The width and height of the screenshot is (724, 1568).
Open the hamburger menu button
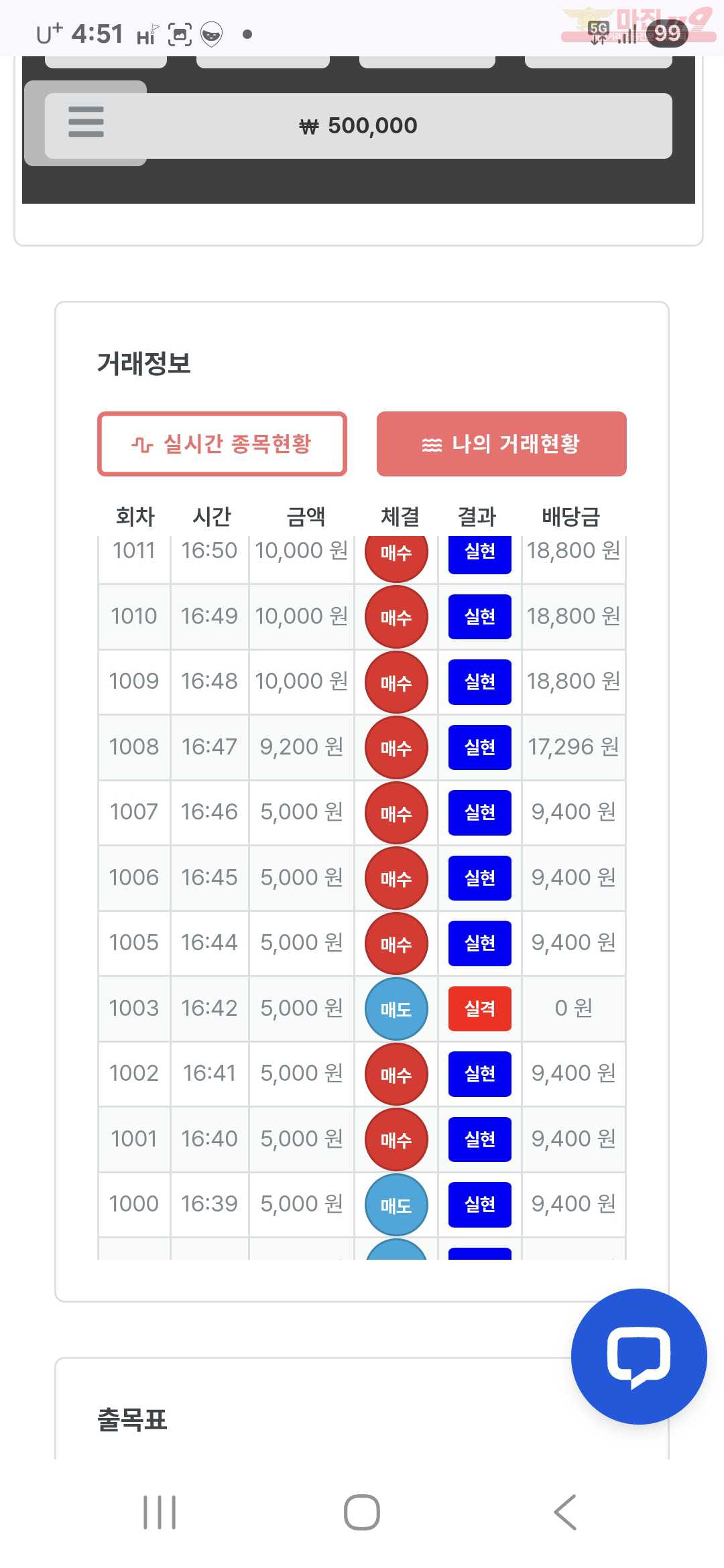86,122
